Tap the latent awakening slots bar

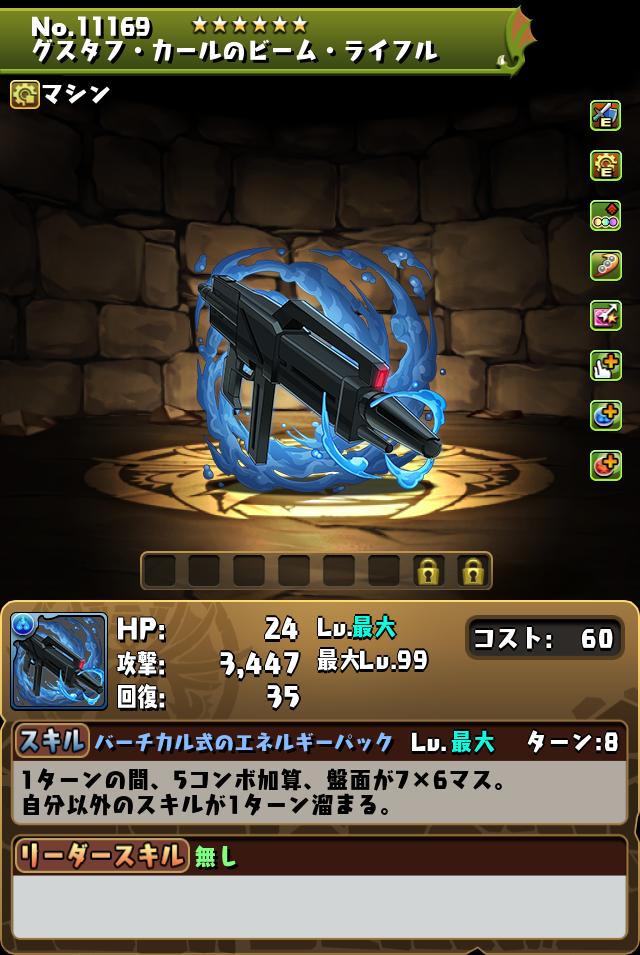[316, 571]
